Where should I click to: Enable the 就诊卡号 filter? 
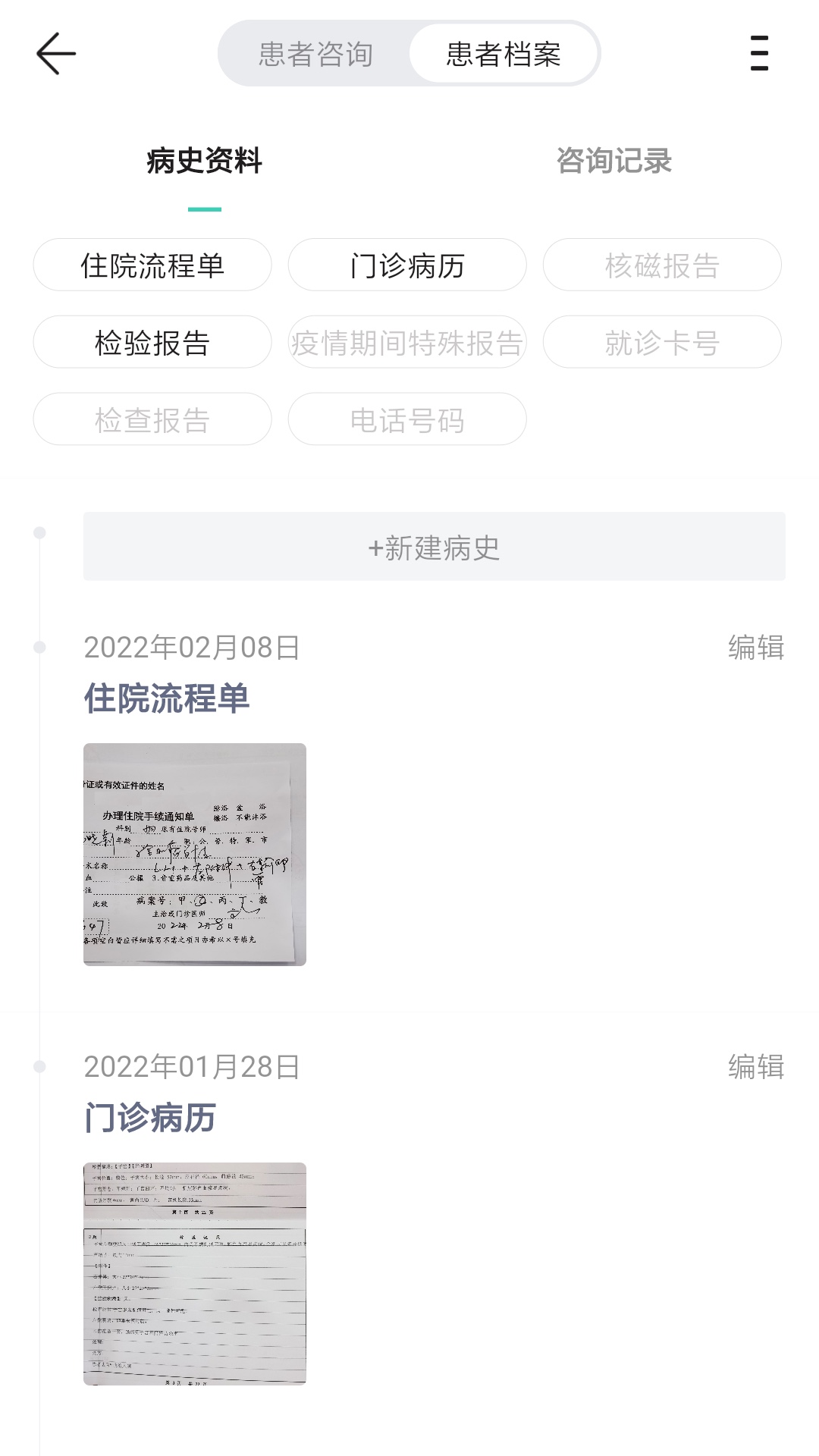coord(661,342)
